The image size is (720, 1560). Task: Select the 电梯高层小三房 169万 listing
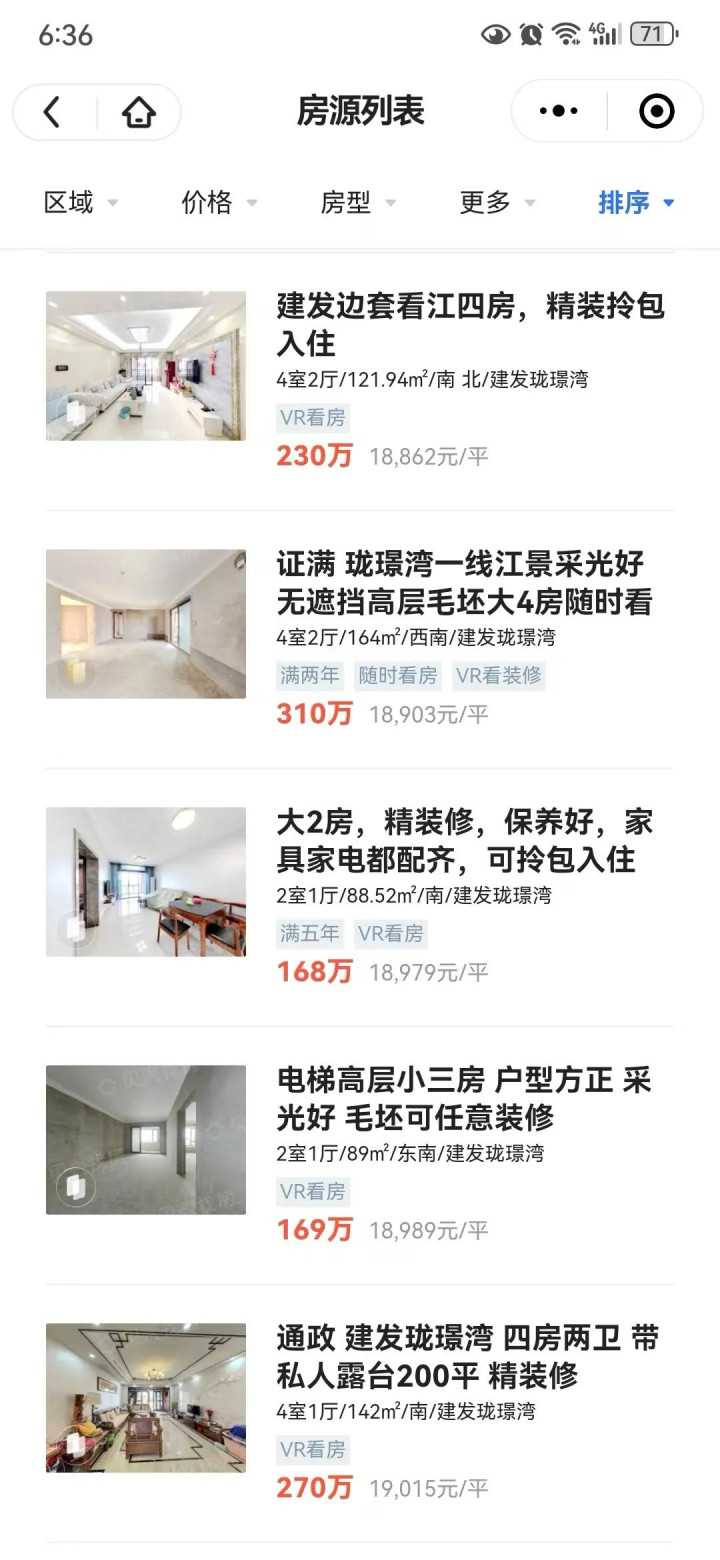pos(360,1155)
